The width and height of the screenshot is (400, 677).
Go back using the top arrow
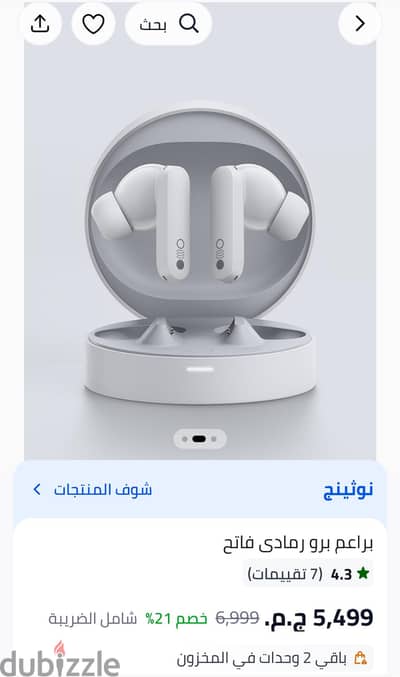click(359, 24)
